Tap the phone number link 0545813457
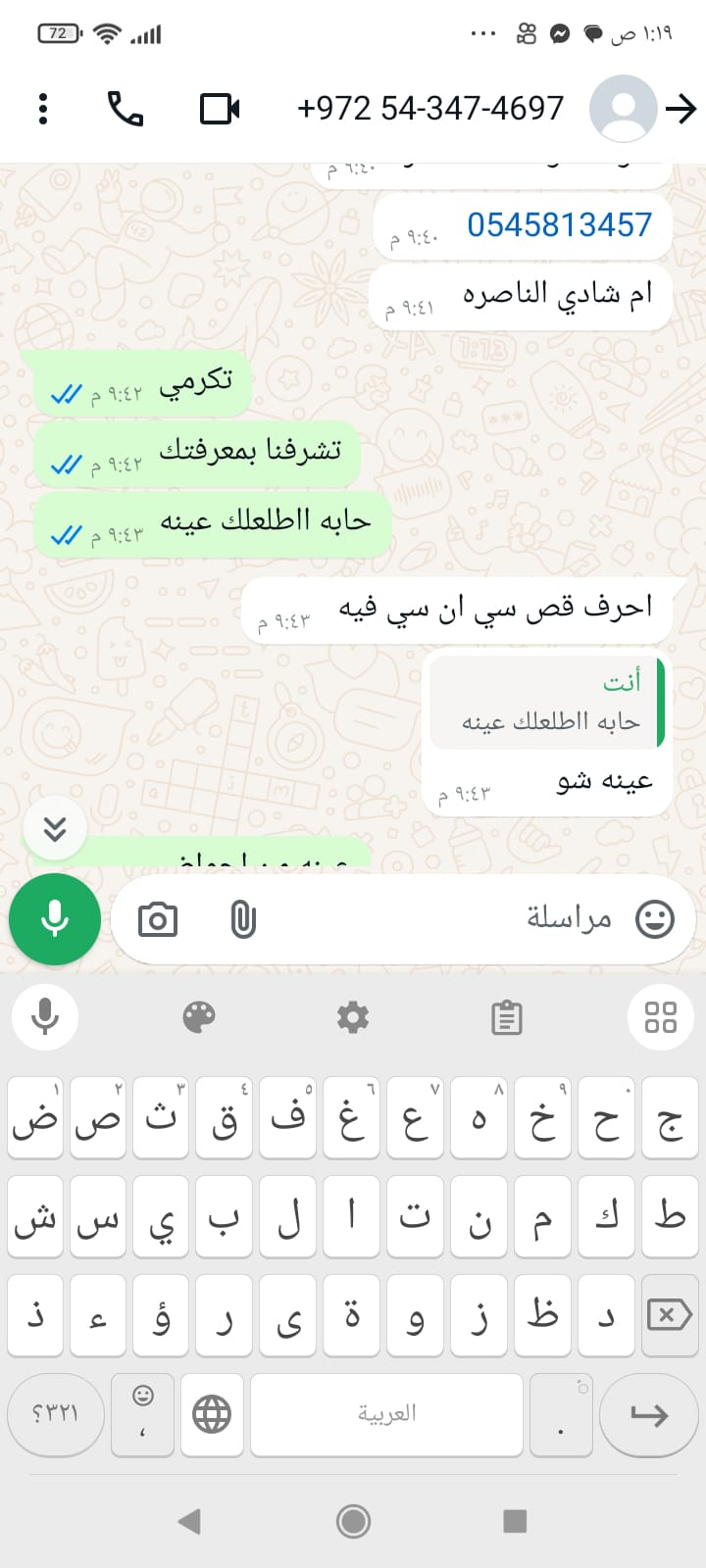Image resolution: width=706 pixels, height=1568 pixels. 559,225
